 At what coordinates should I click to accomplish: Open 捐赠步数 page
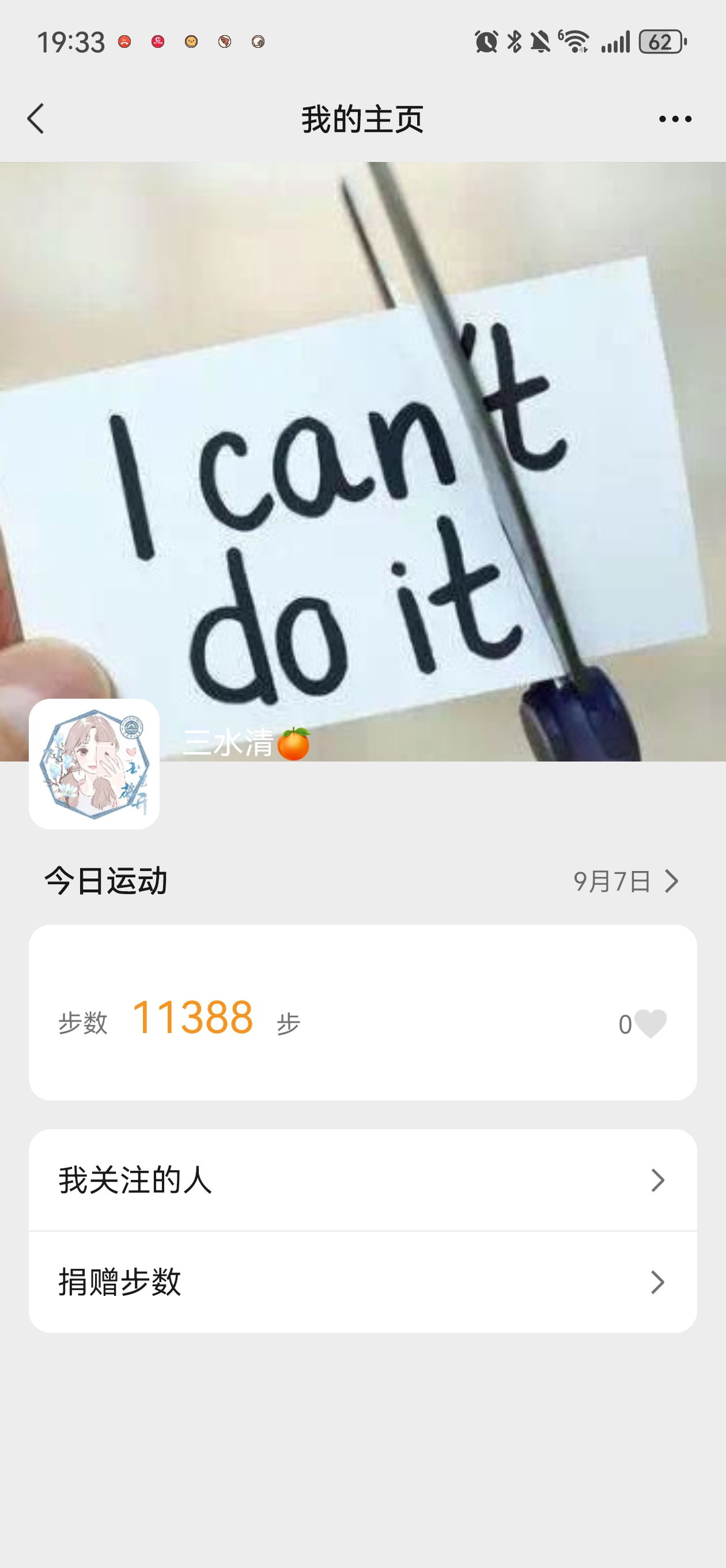point(362,1282)
